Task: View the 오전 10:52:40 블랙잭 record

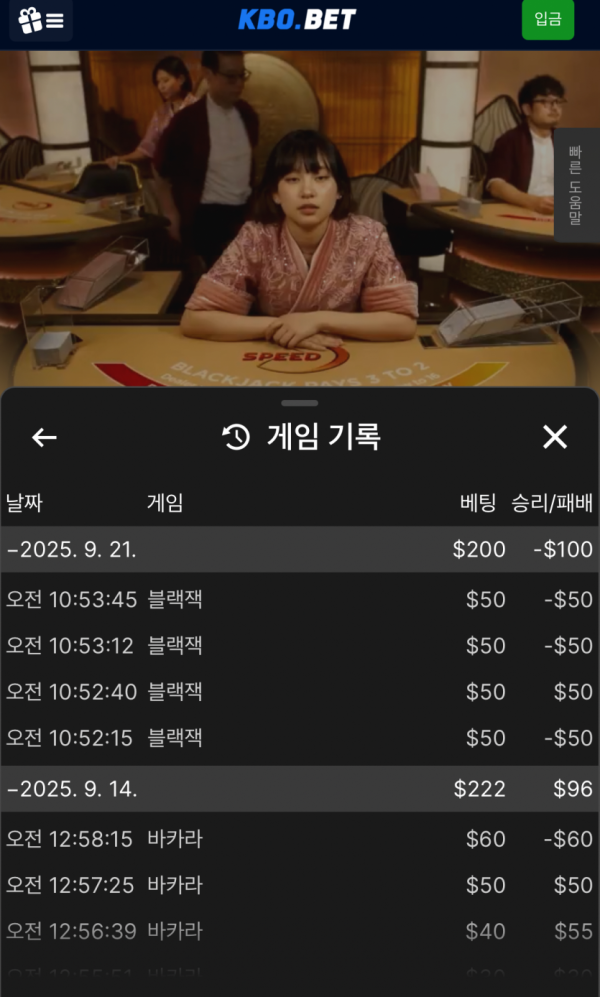Action: point(300,692)
